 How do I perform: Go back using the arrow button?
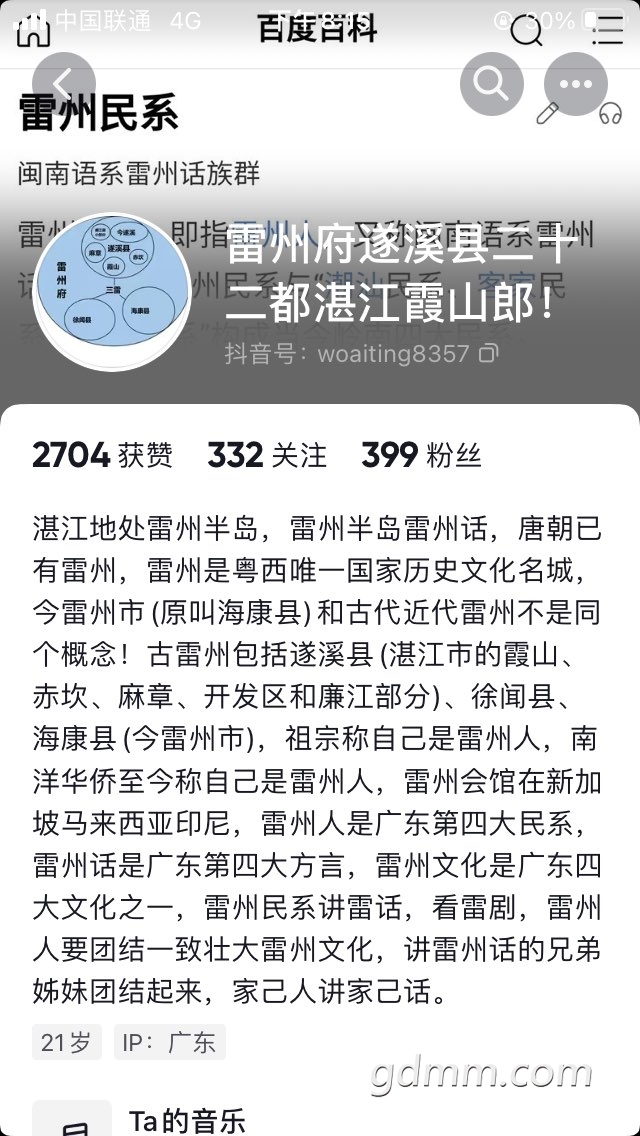click(64, 84)
